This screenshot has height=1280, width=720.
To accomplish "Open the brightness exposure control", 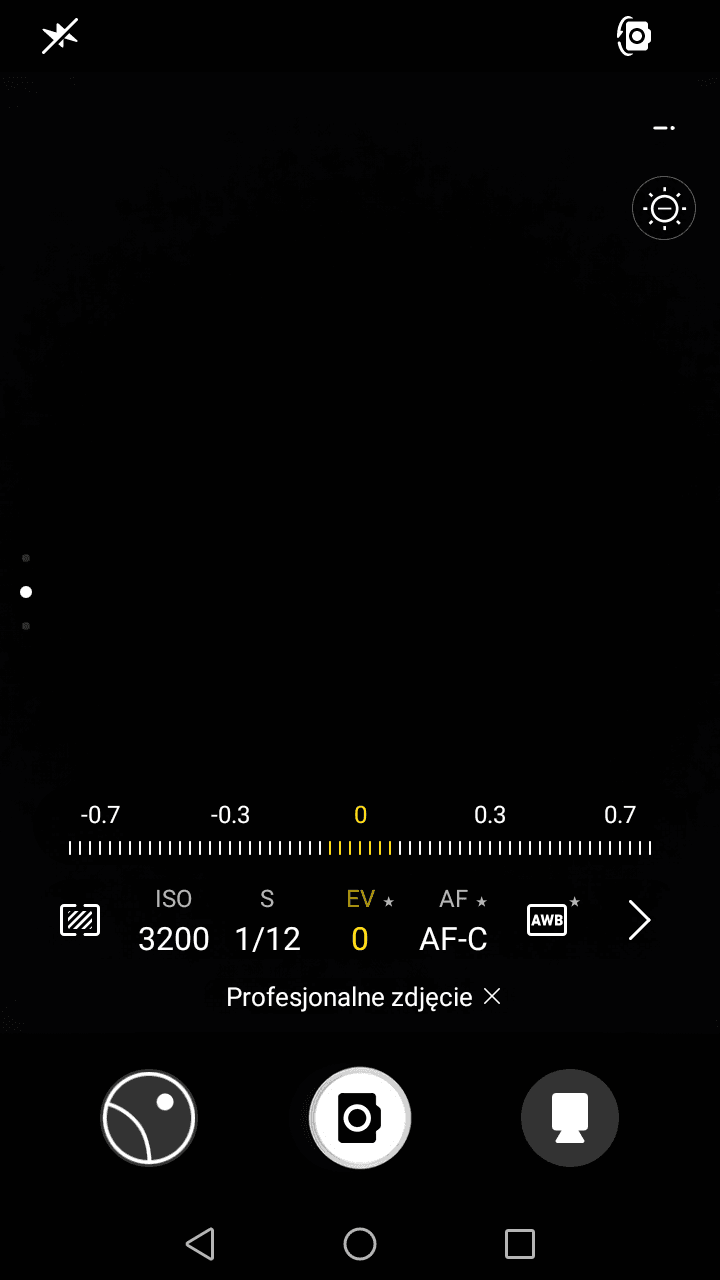I will point(665,209).
